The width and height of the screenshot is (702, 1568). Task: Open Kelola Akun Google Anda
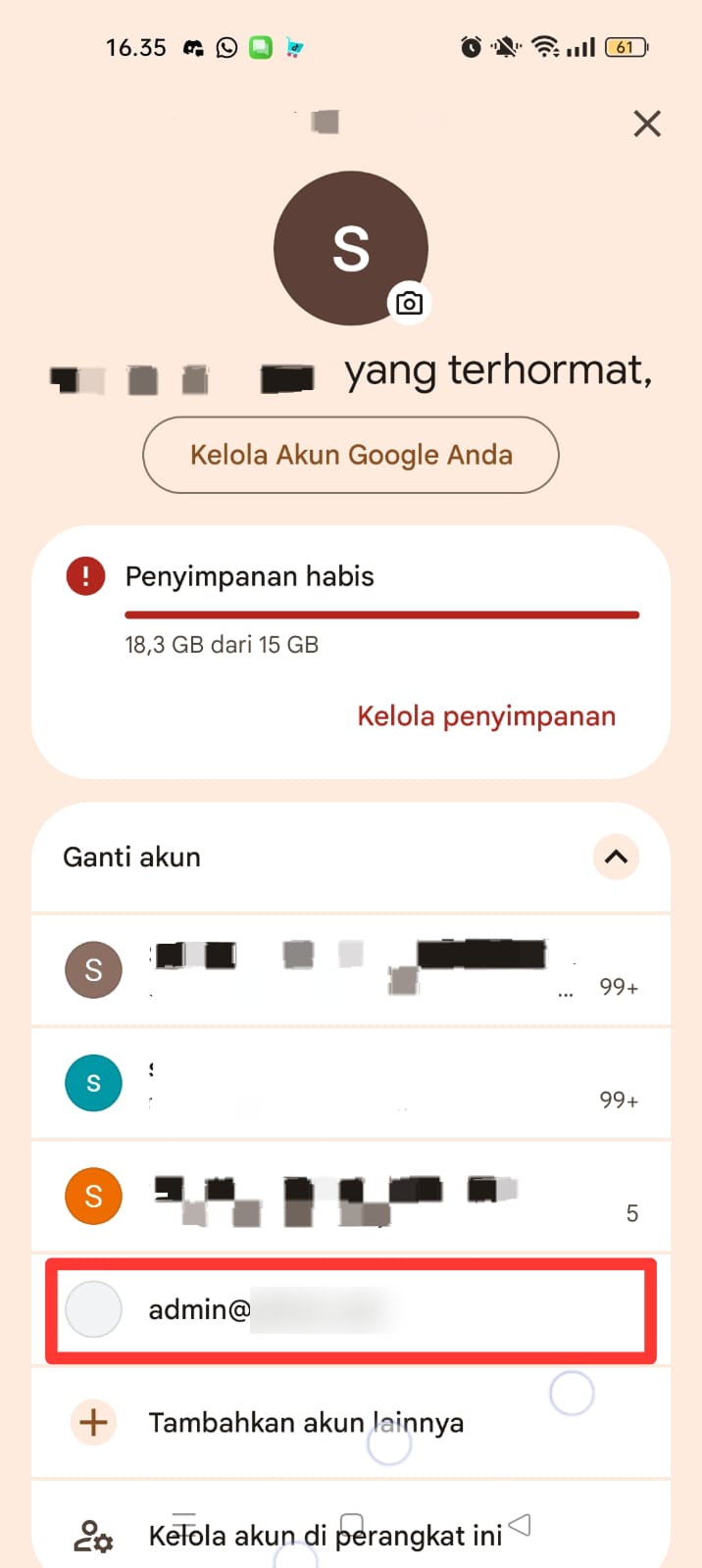click(351, 455)
